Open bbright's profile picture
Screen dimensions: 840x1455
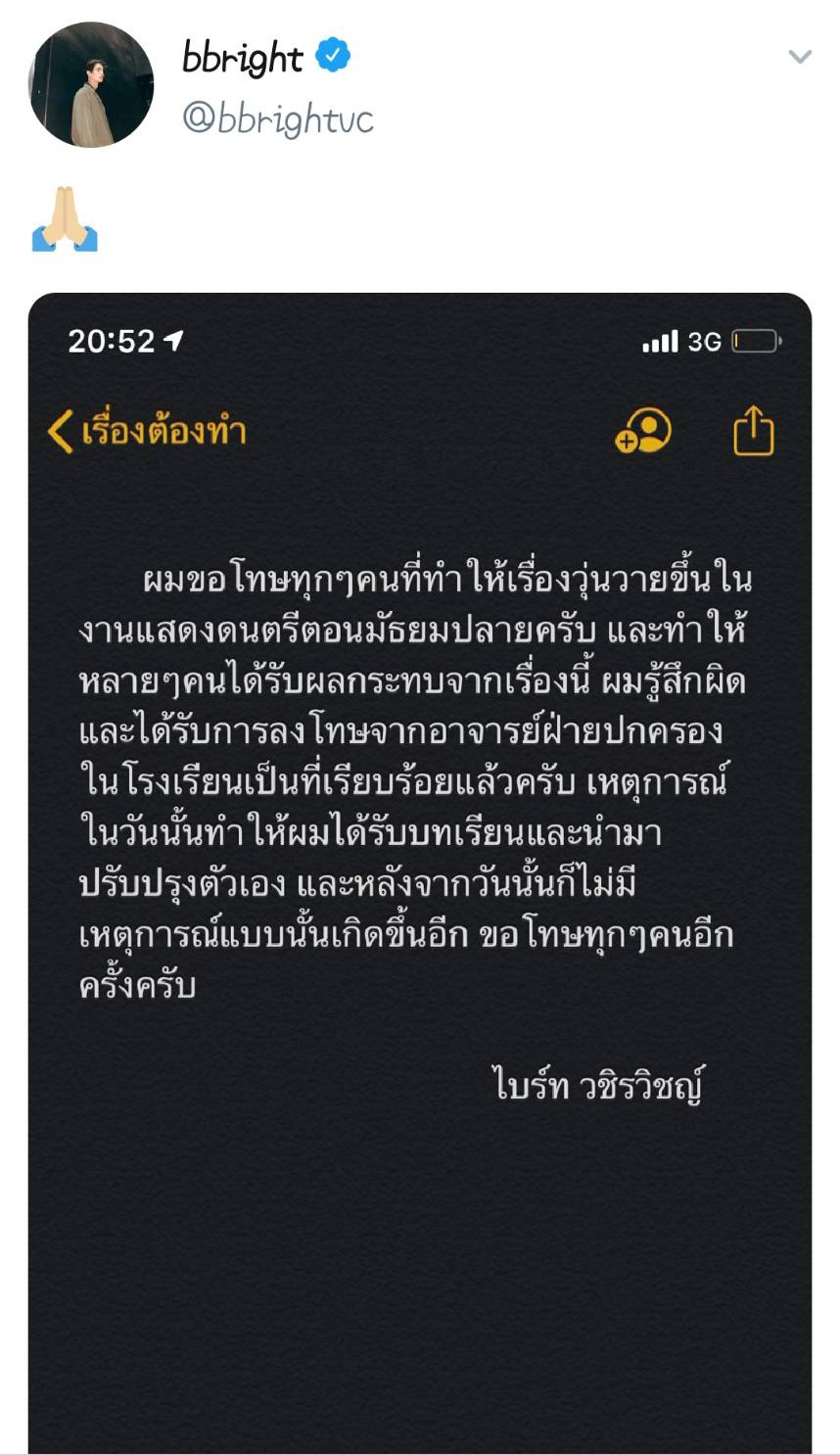[x=91, y=85]
